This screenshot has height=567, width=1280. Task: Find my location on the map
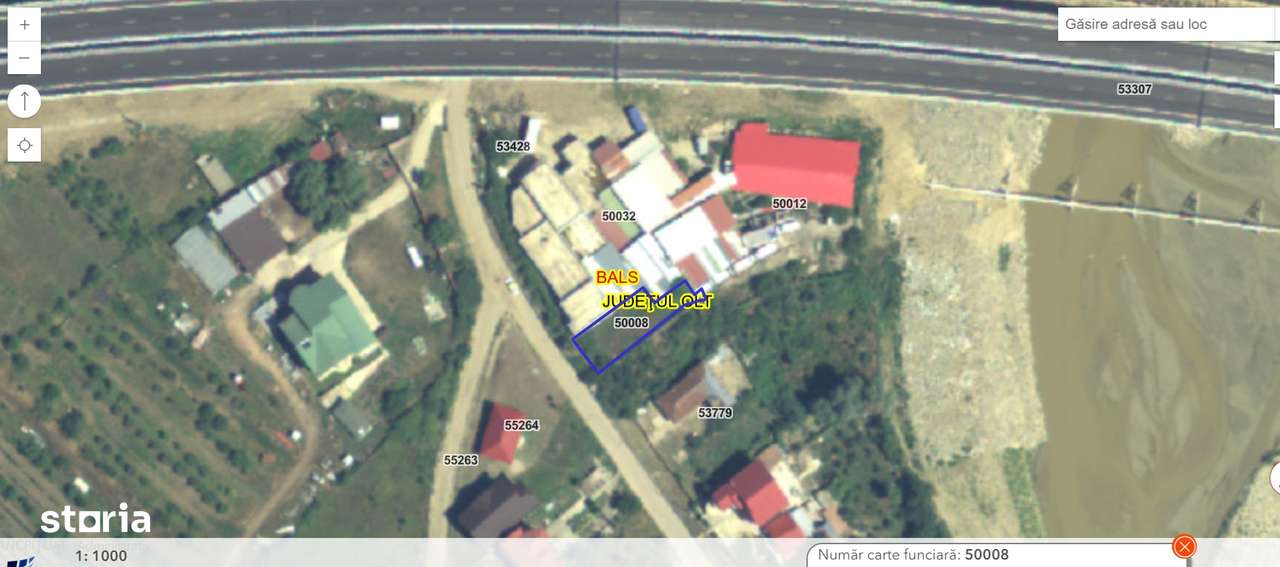pos(24,145)
